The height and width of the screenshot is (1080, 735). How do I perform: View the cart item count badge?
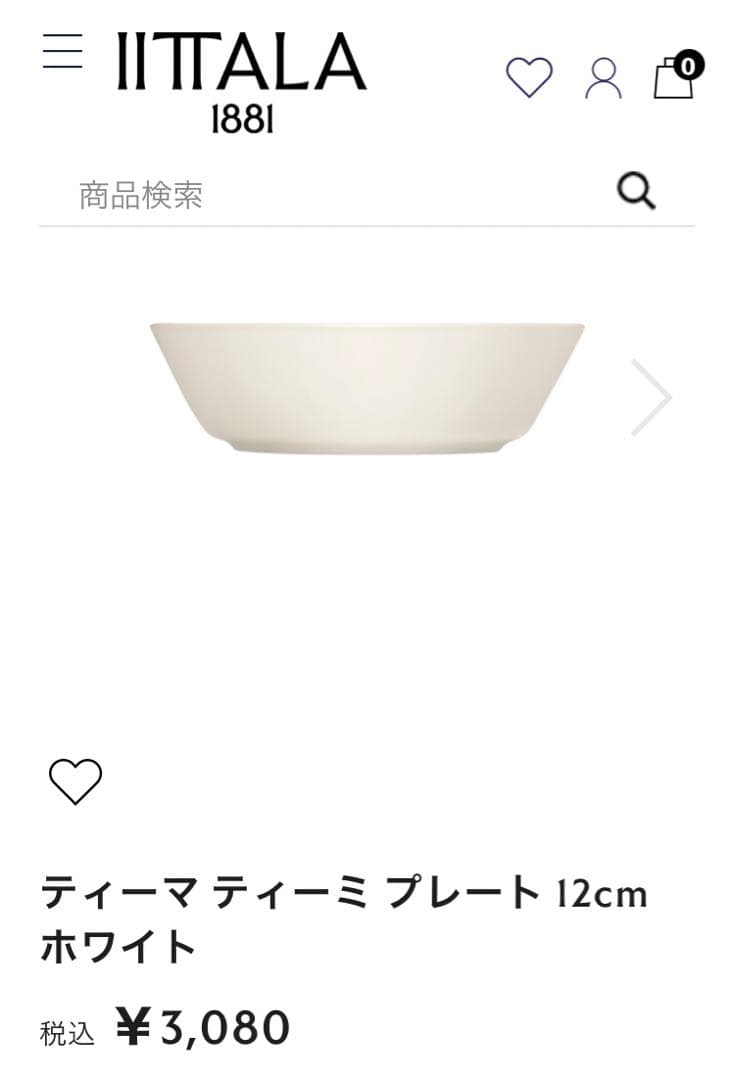[x=687, y=63]
